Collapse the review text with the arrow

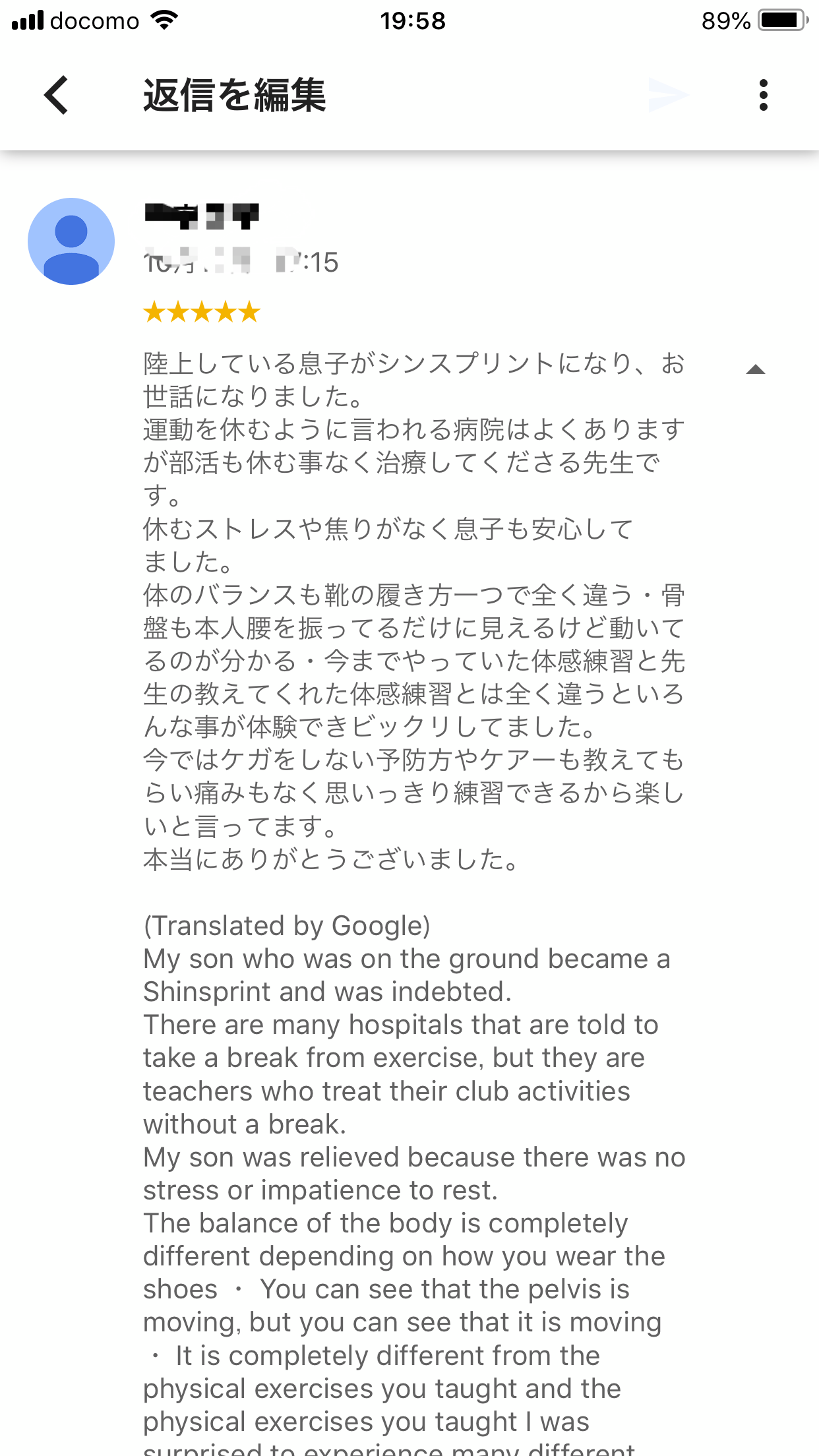[x=755, y=370]
